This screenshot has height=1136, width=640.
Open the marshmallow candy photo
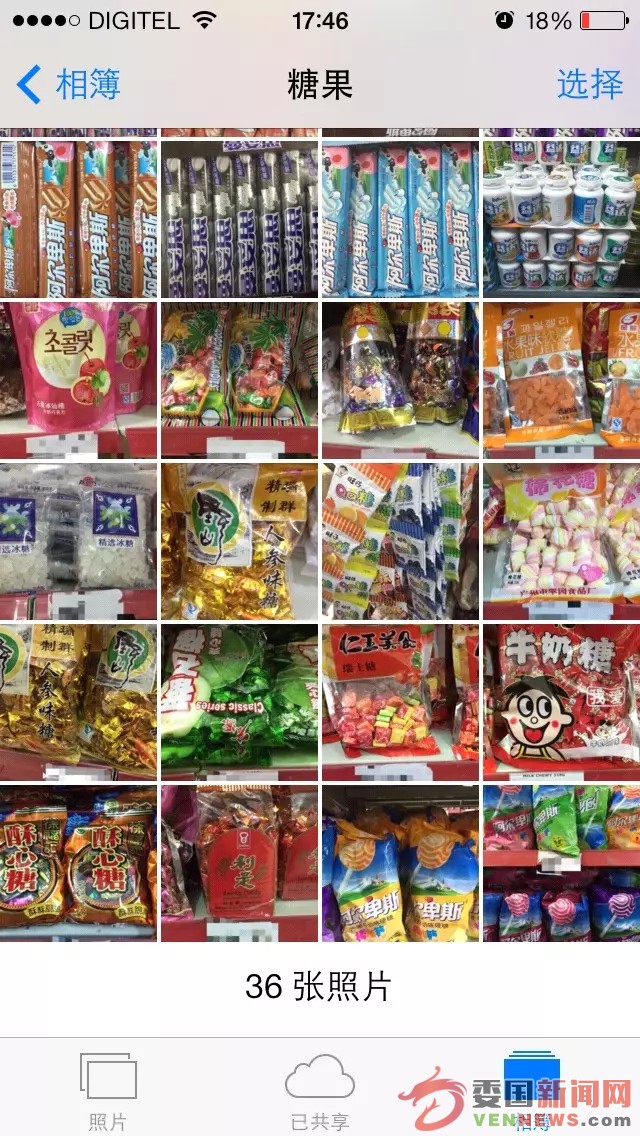[561, 541]
